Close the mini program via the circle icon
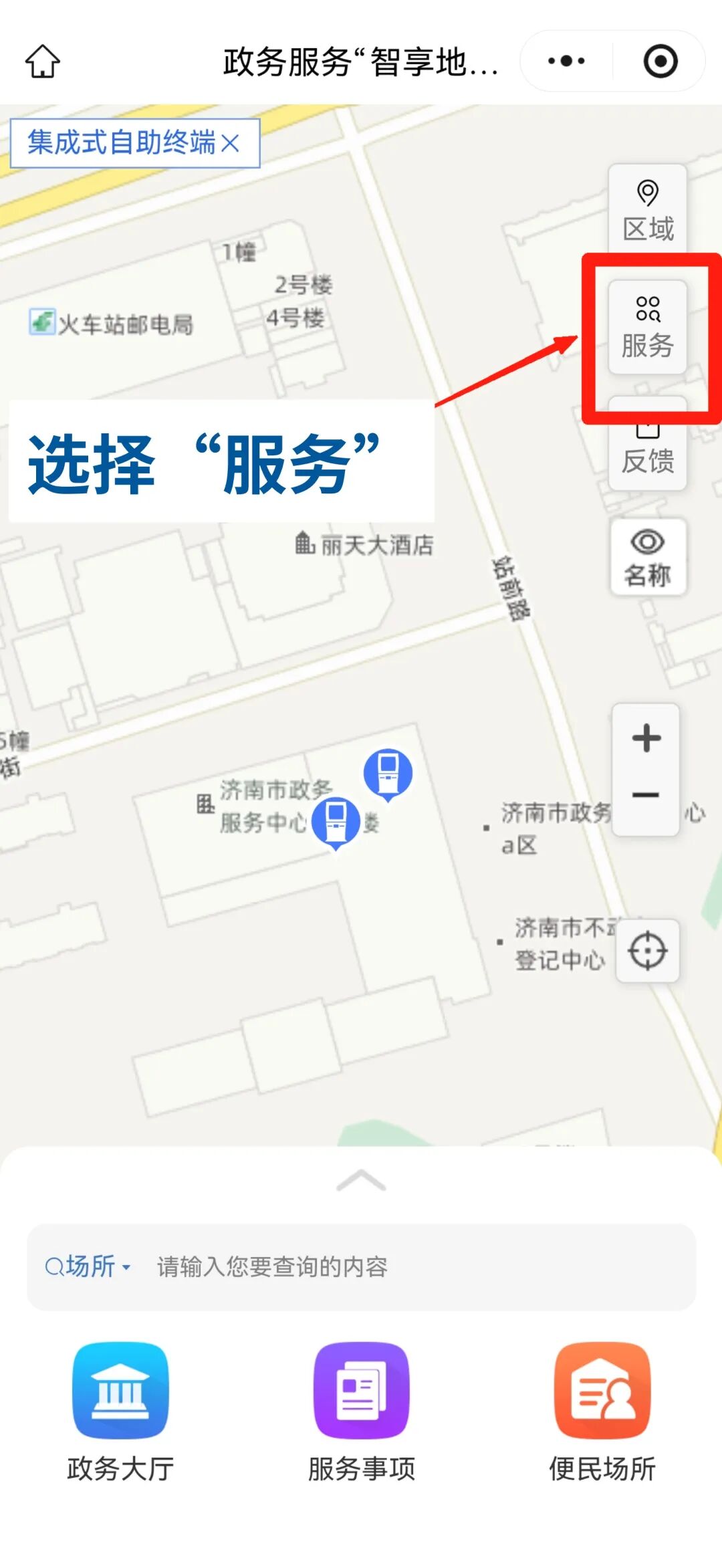This screenshot has width=722, height=1568. pos(660,62)
